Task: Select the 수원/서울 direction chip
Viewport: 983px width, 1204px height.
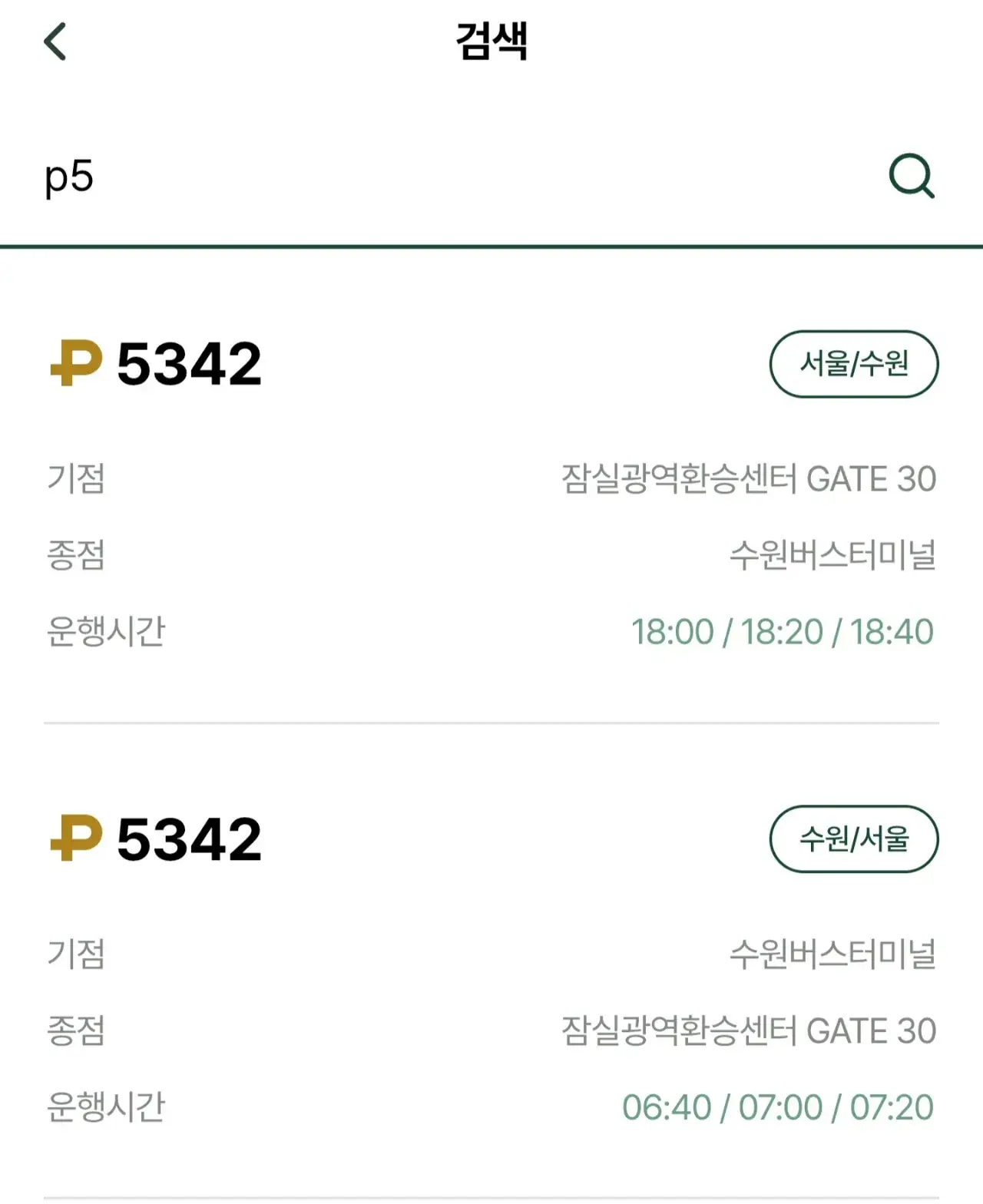Action: (853, 838)
